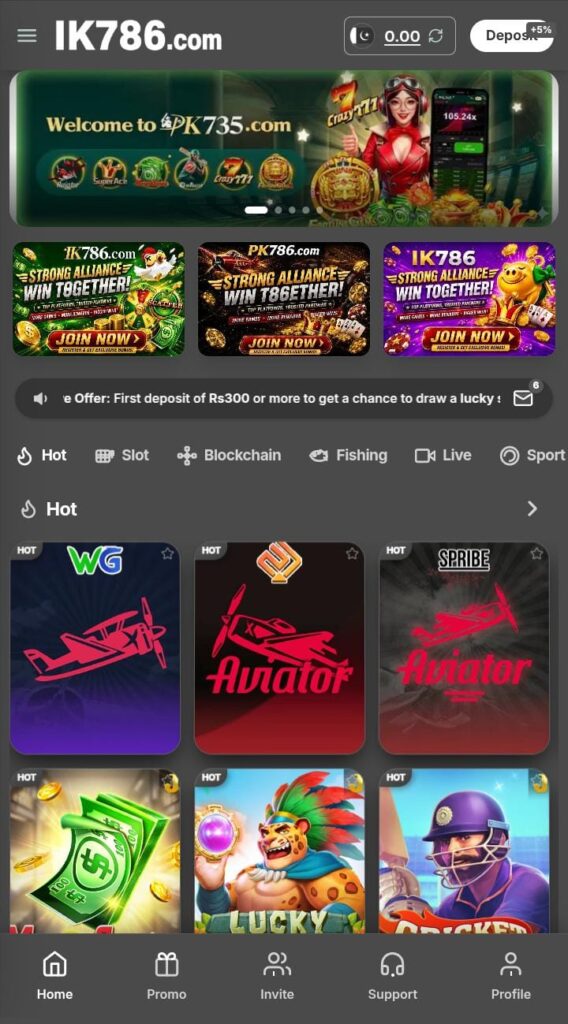Viewport: 568px width, 1024px height.
Task: Open the PK786.com Join Now banner
Action: coord(284,299)
